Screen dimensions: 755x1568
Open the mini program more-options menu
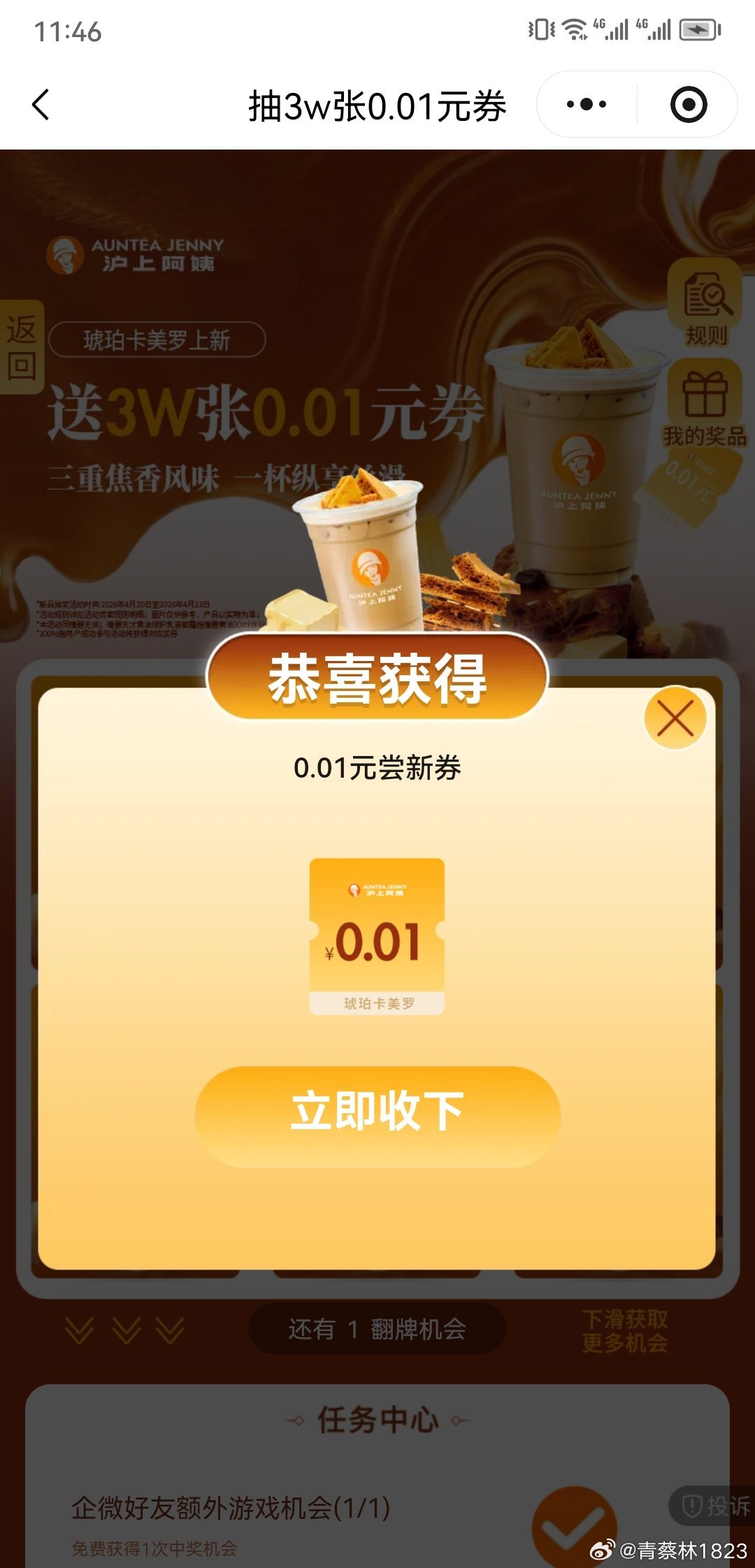(x=587, y=105)
